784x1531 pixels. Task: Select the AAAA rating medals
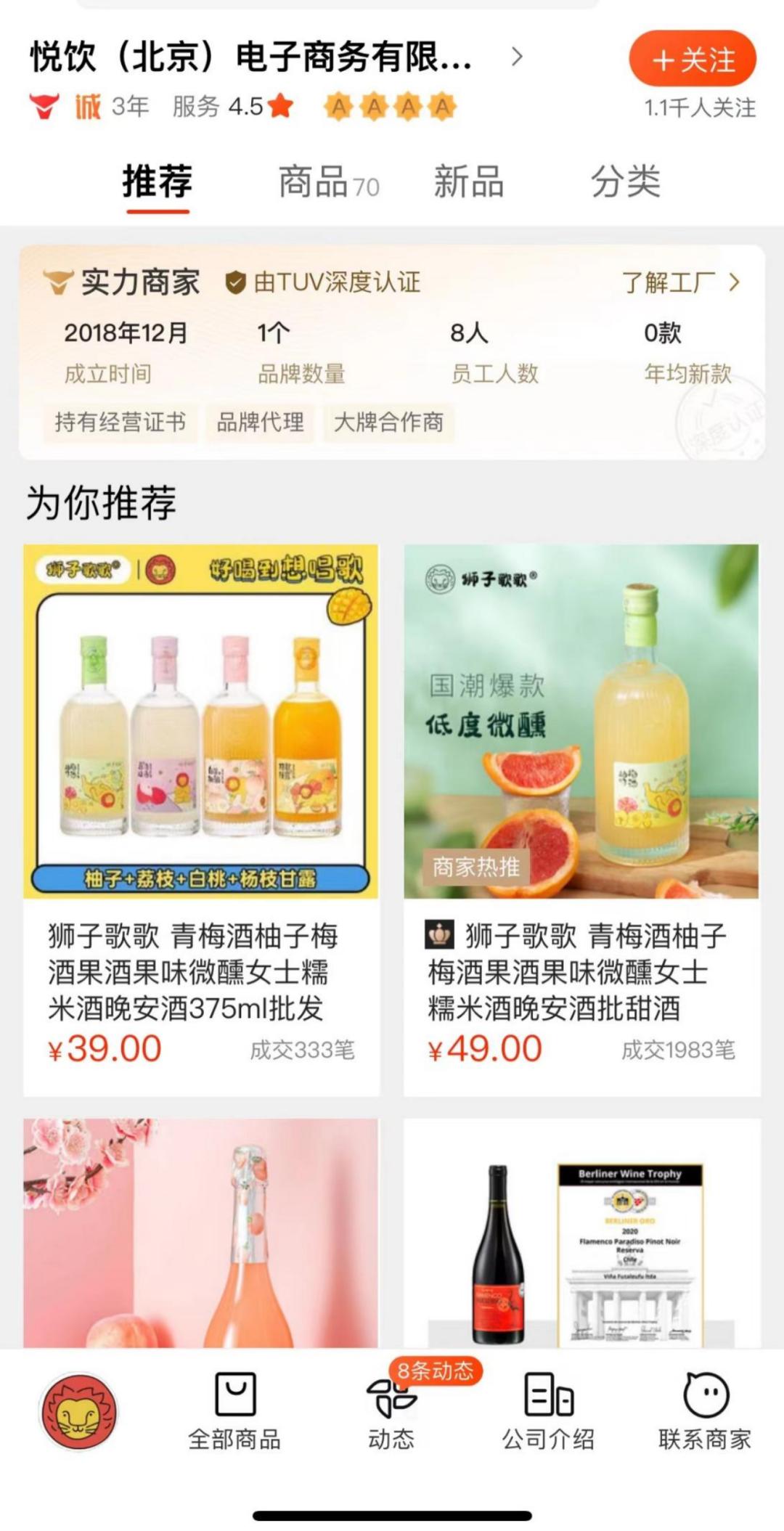point(390,107)
